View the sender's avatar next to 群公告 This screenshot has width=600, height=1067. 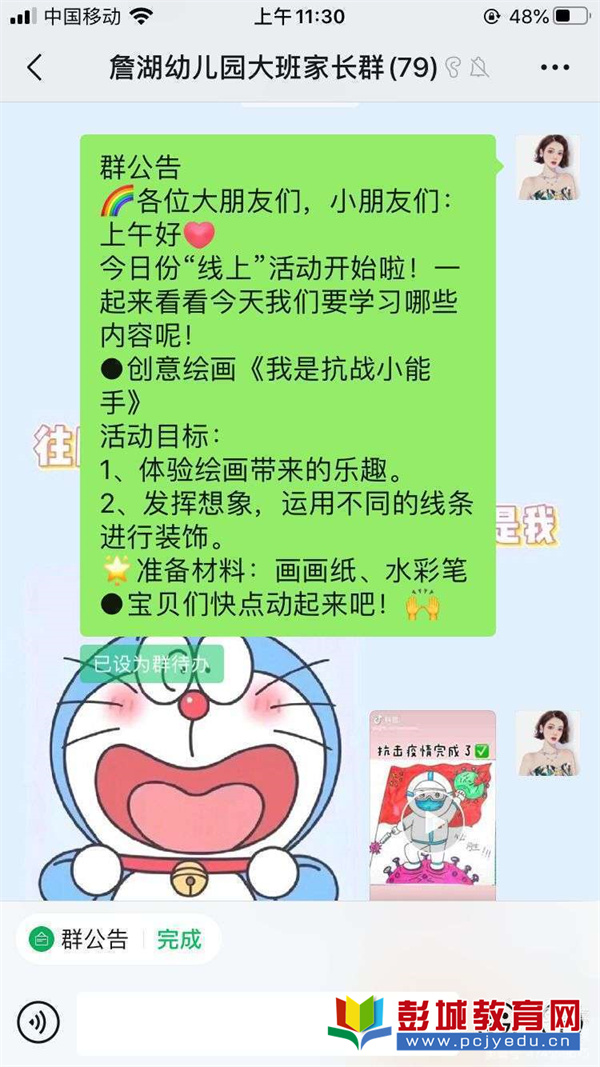pos(548,167)
